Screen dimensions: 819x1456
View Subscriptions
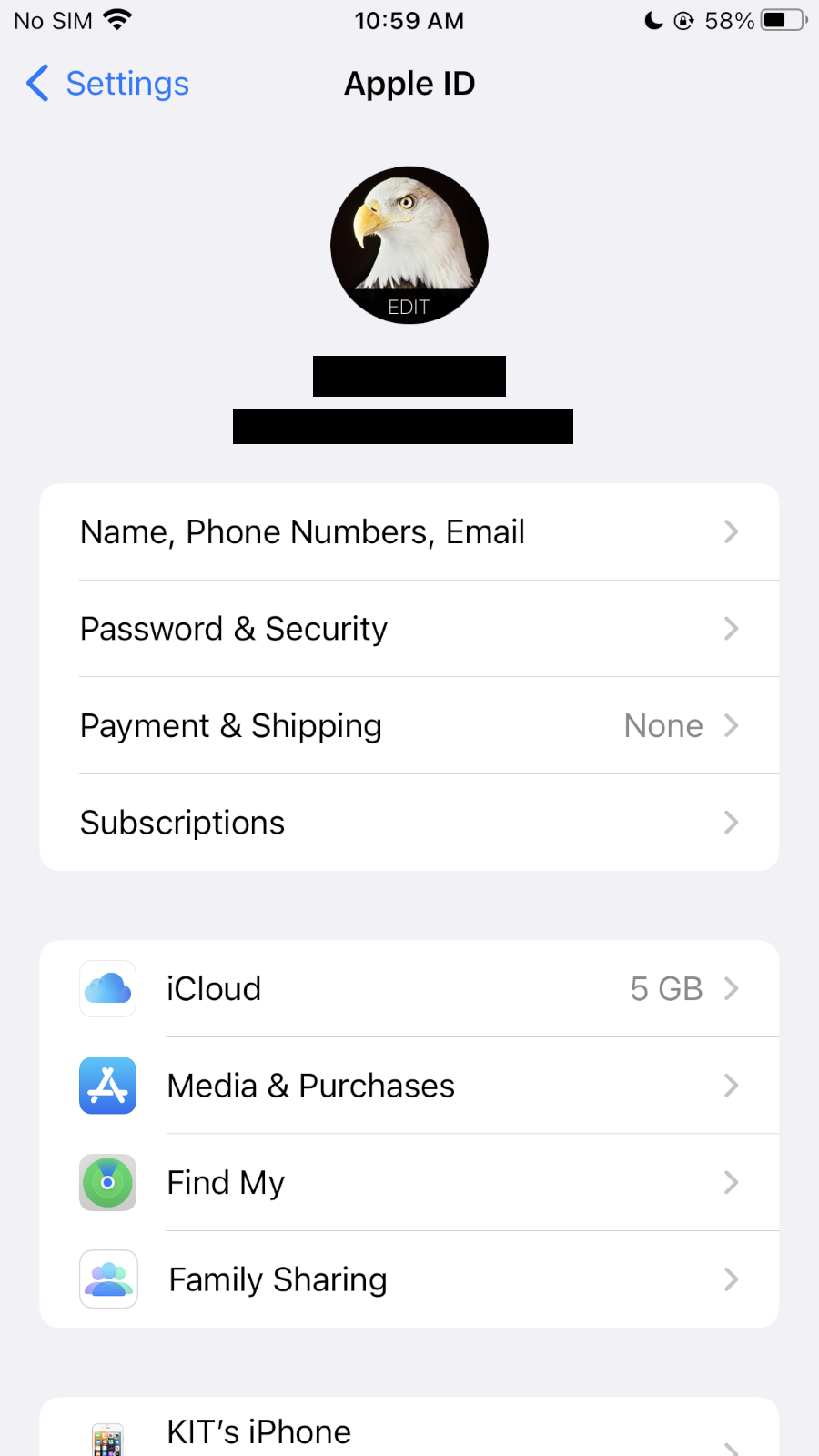409,823
